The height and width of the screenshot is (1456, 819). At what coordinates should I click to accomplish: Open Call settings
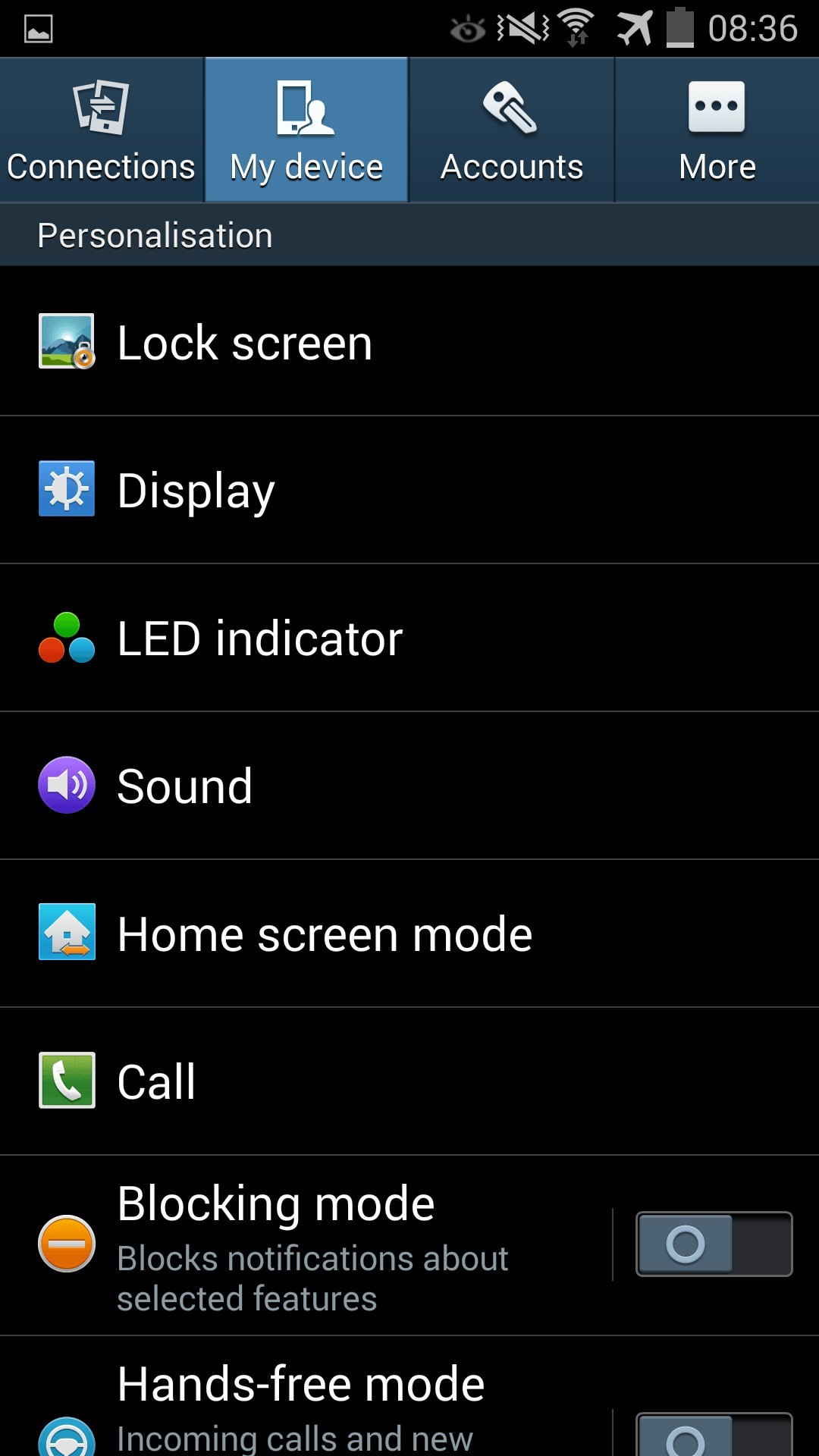[x=409, y=1081]
